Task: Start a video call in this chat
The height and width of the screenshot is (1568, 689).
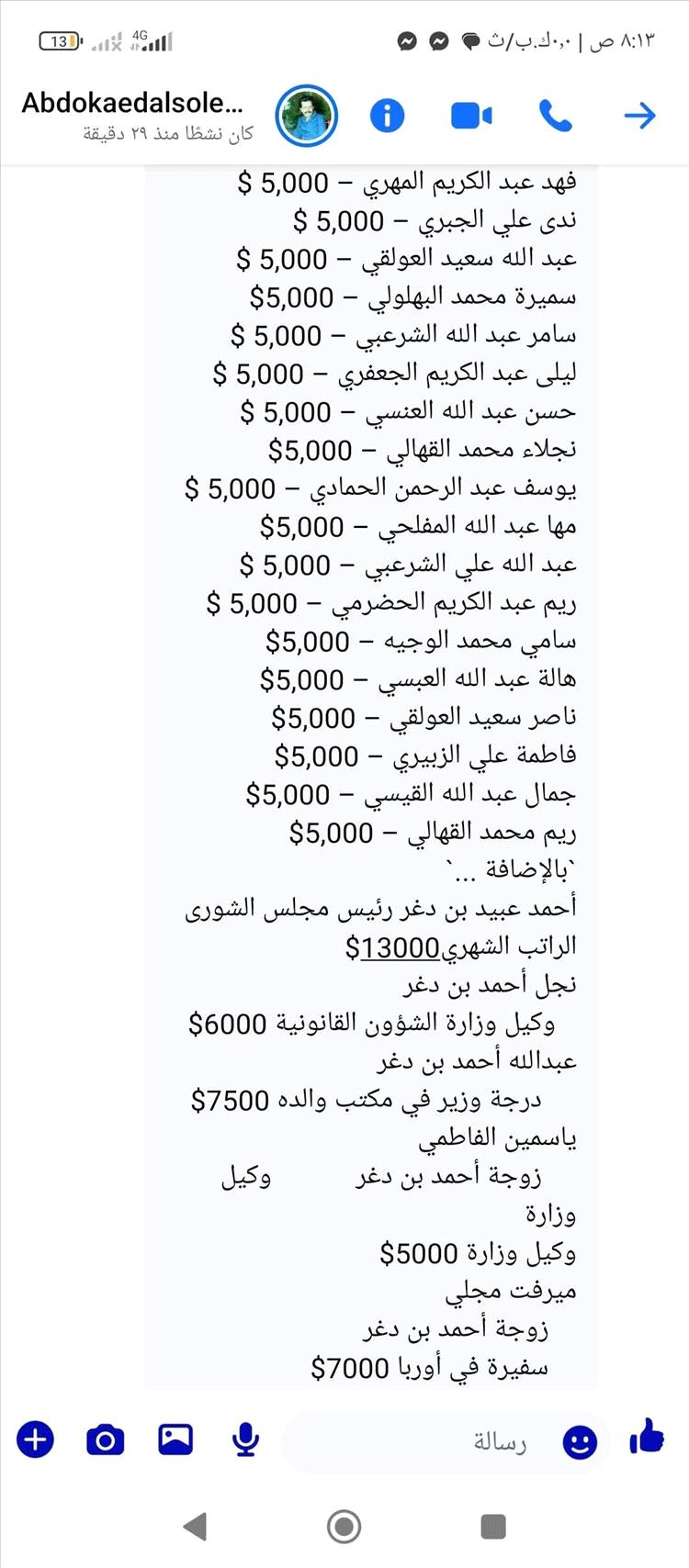Action: 471,116
